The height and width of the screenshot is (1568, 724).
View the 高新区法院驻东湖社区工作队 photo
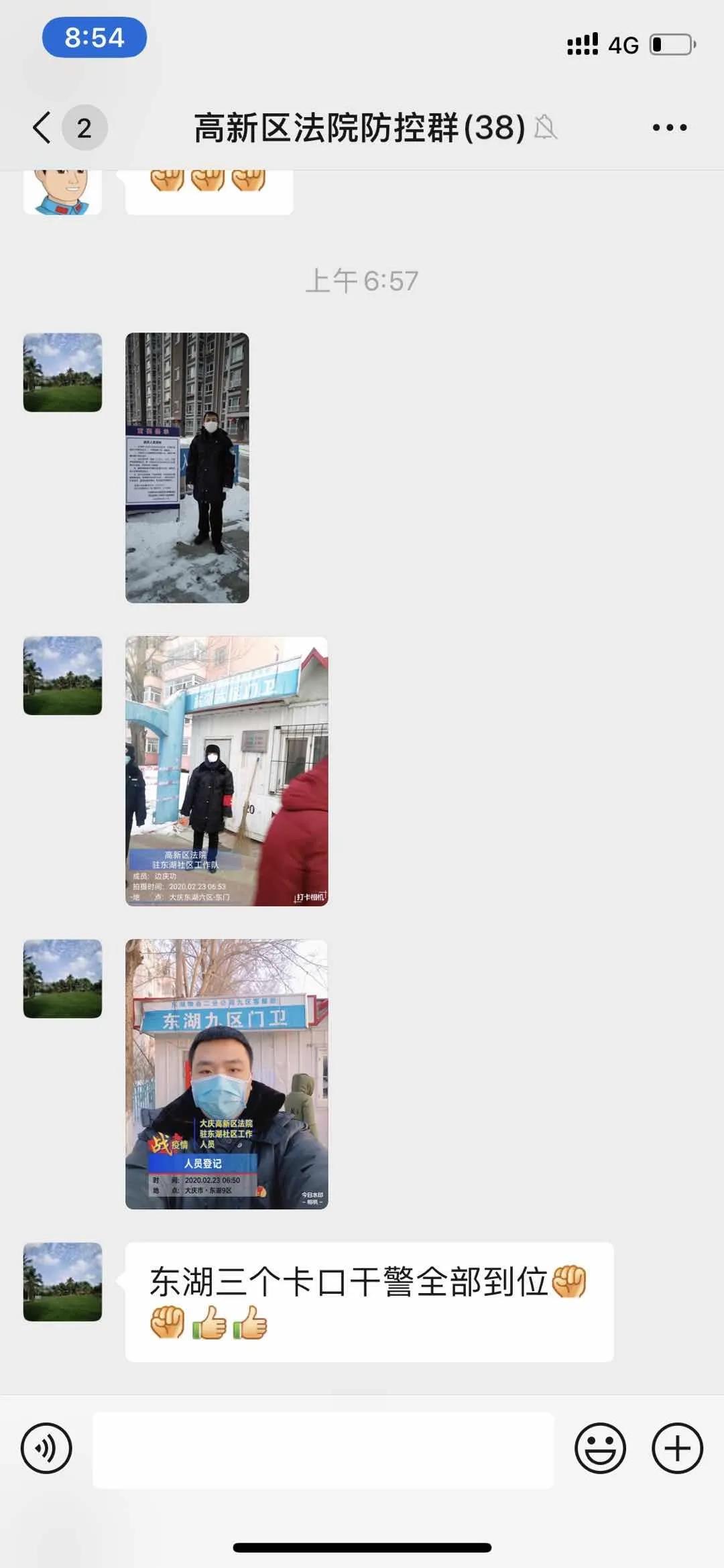click(227, 771)
